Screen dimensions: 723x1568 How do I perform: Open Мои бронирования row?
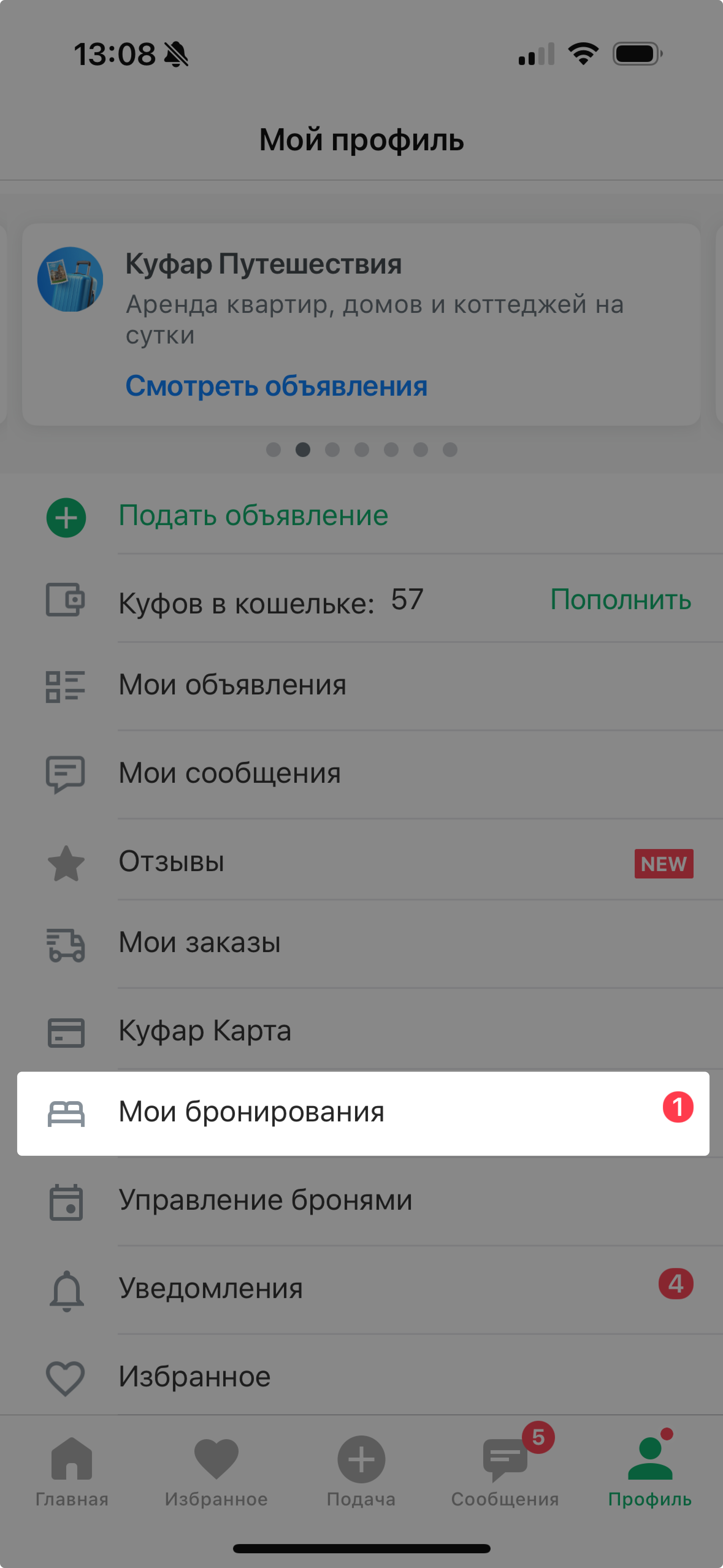click(363, 1113)
